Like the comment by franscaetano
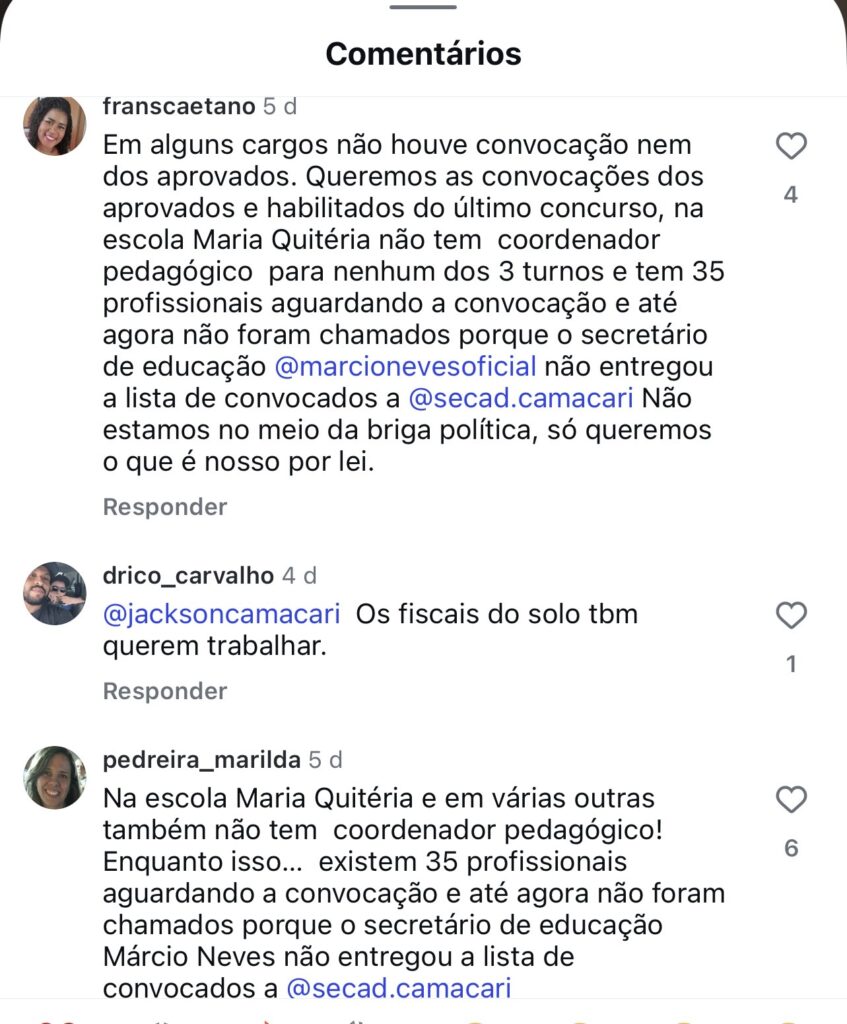Screen dimensions: 847x1024 click(791, 147)
